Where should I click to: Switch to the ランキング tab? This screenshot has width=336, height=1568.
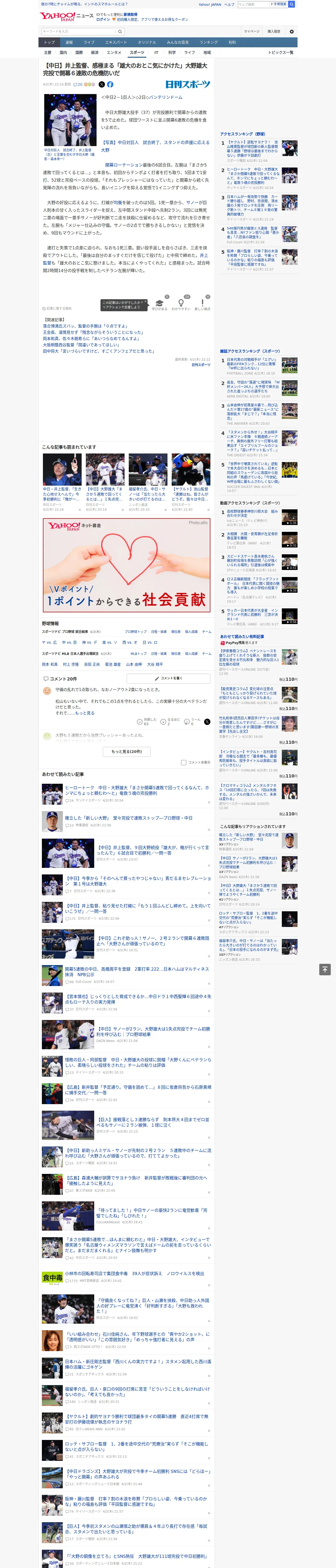[209, 43]
